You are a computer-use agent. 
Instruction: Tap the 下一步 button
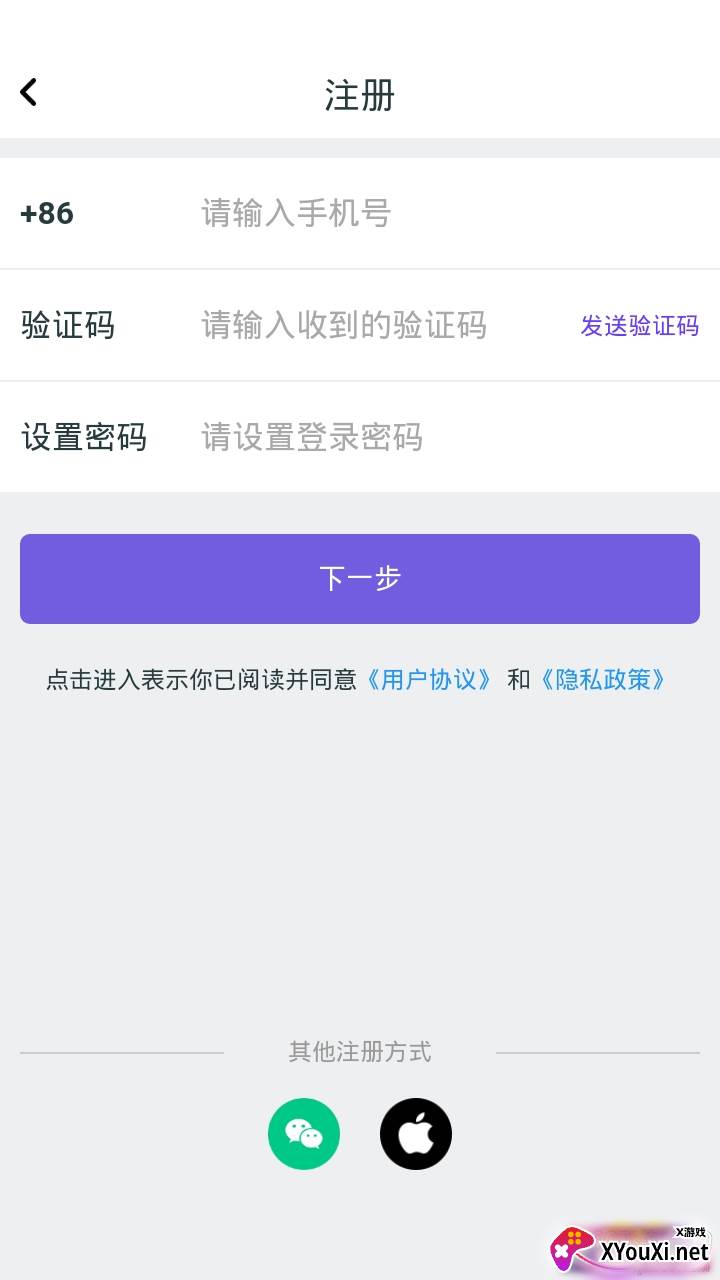tap(360, 579)
